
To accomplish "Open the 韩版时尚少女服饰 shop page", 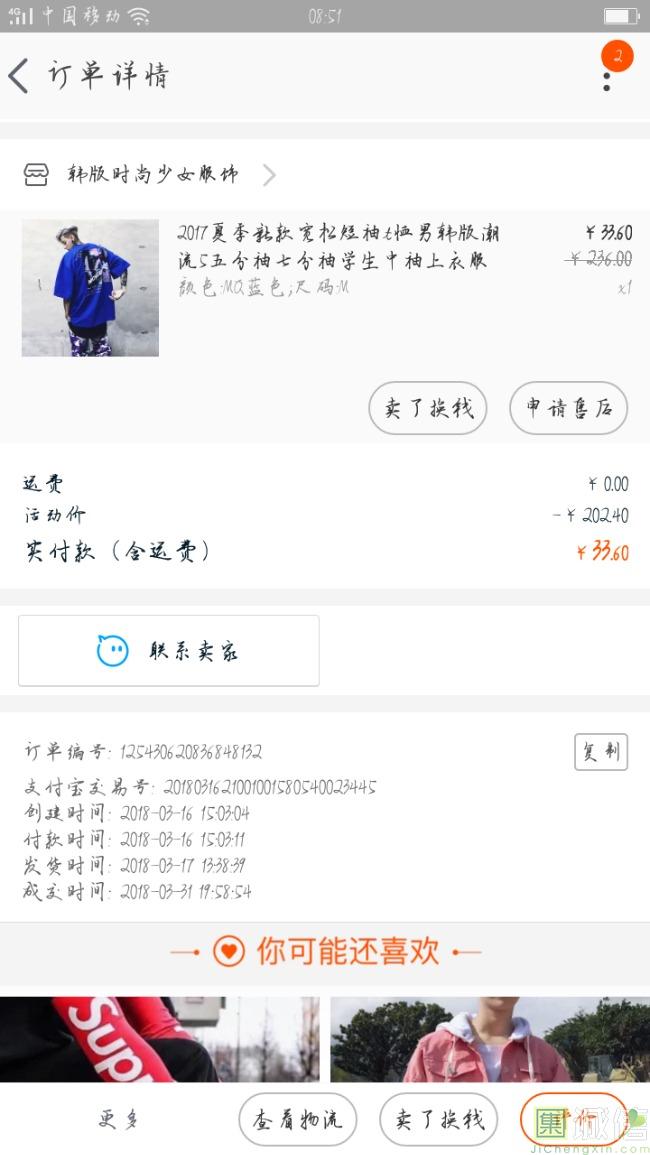I will 150,175.
